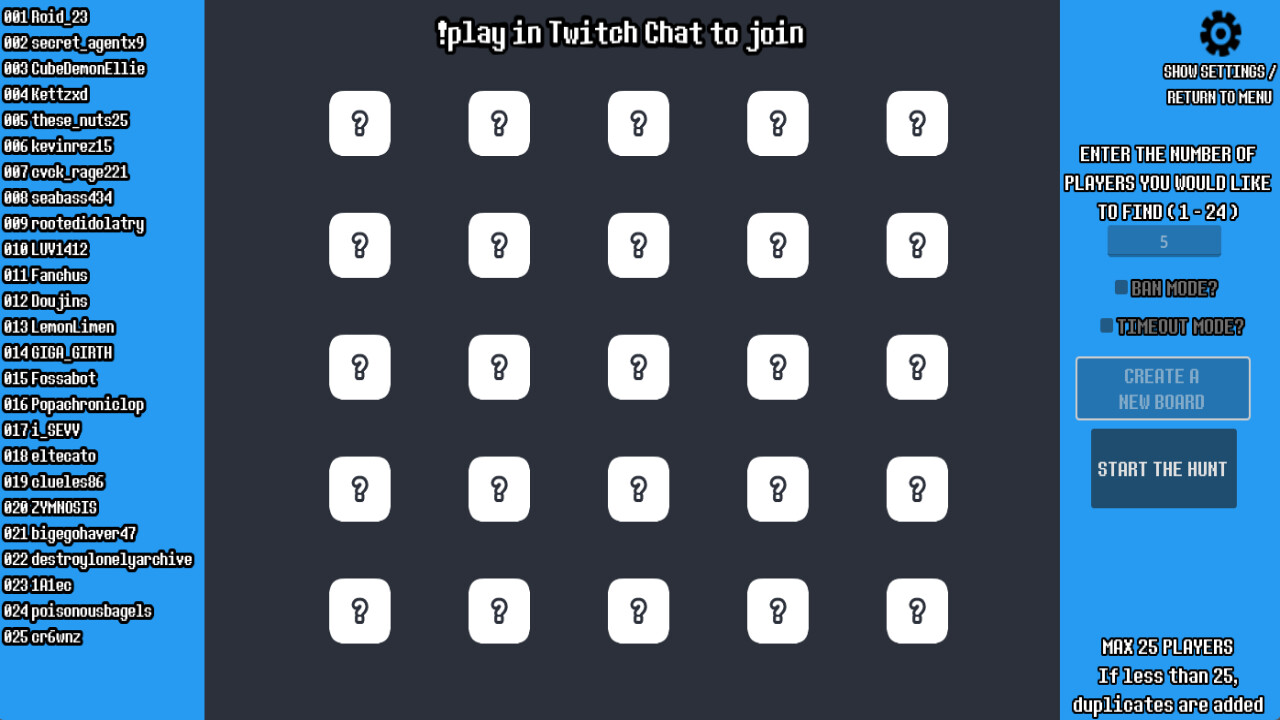The image size is (1280, 720).
Task: Create a new board
Action: [x=1162, y=388]
